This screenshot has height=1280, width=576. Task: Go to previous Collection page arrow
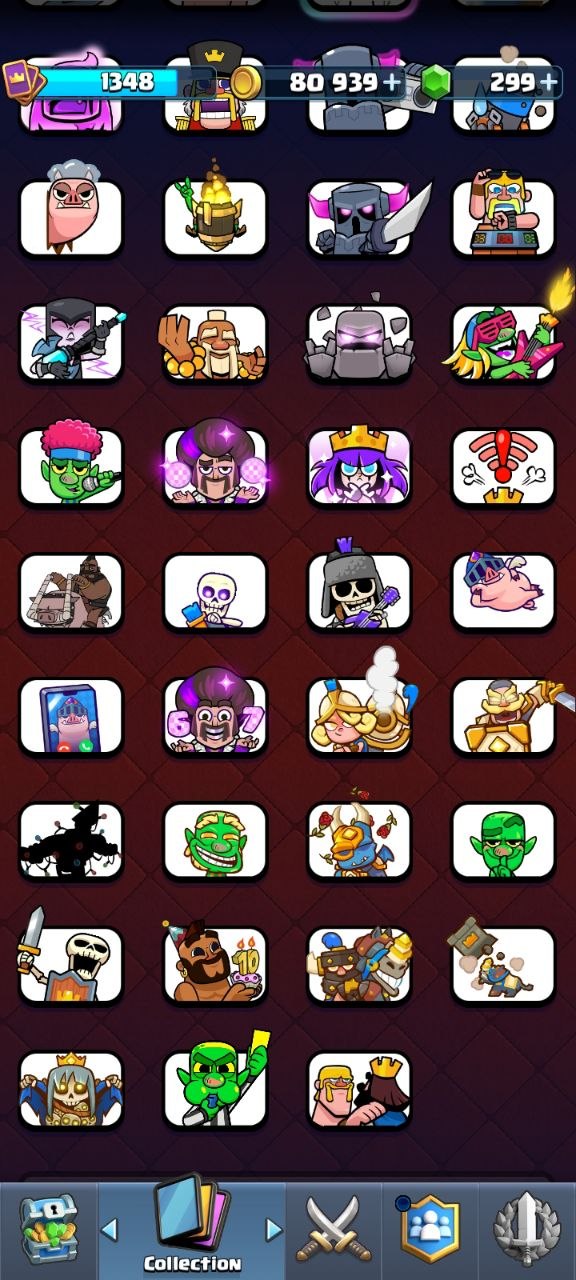[x=110, y=1229]
